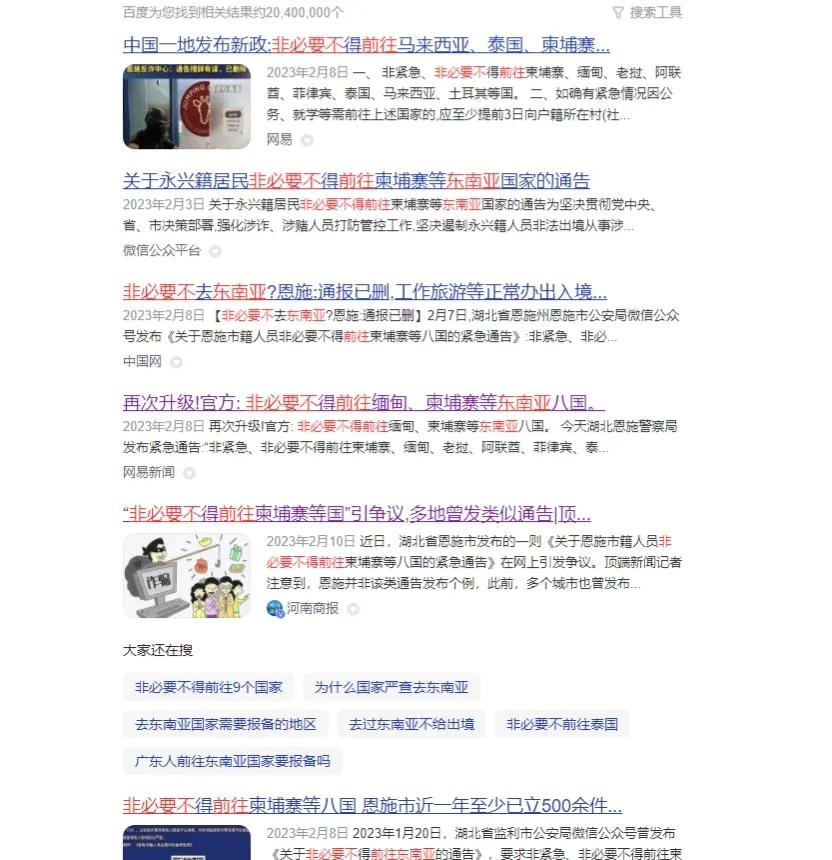Open result 再次升级!官方: 非必要不得前往缅甸
The image size is (832, 860).
coord(364,403)
